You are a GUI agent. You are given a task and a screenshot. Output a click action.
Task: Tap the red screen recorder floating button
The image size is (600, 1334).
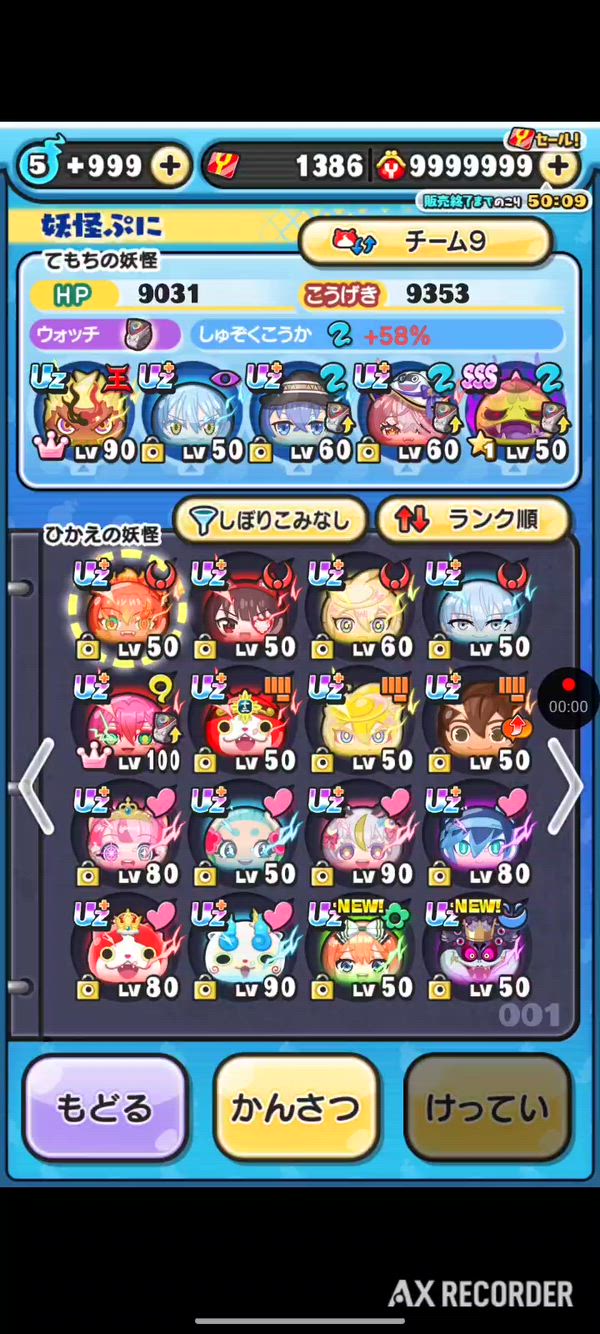(568, 697)
